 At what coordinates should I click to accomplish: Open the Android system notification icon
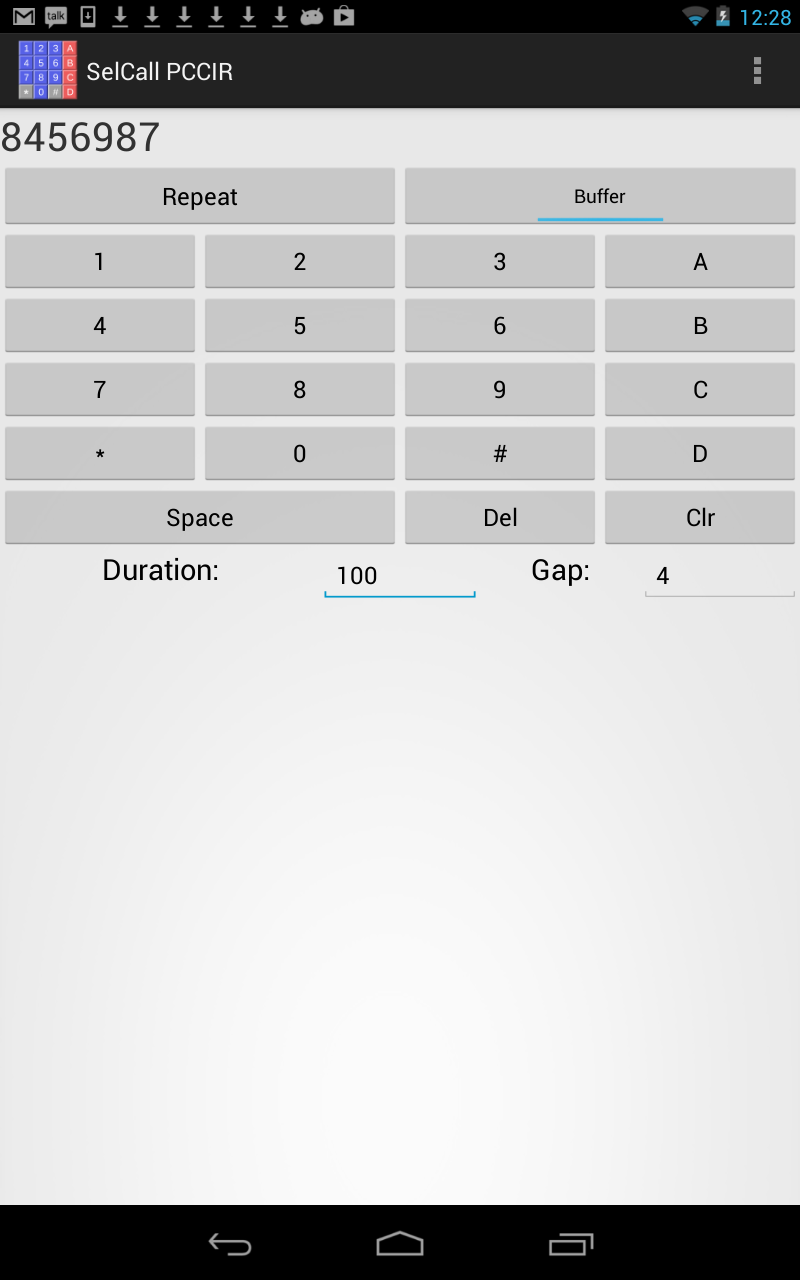311,16
